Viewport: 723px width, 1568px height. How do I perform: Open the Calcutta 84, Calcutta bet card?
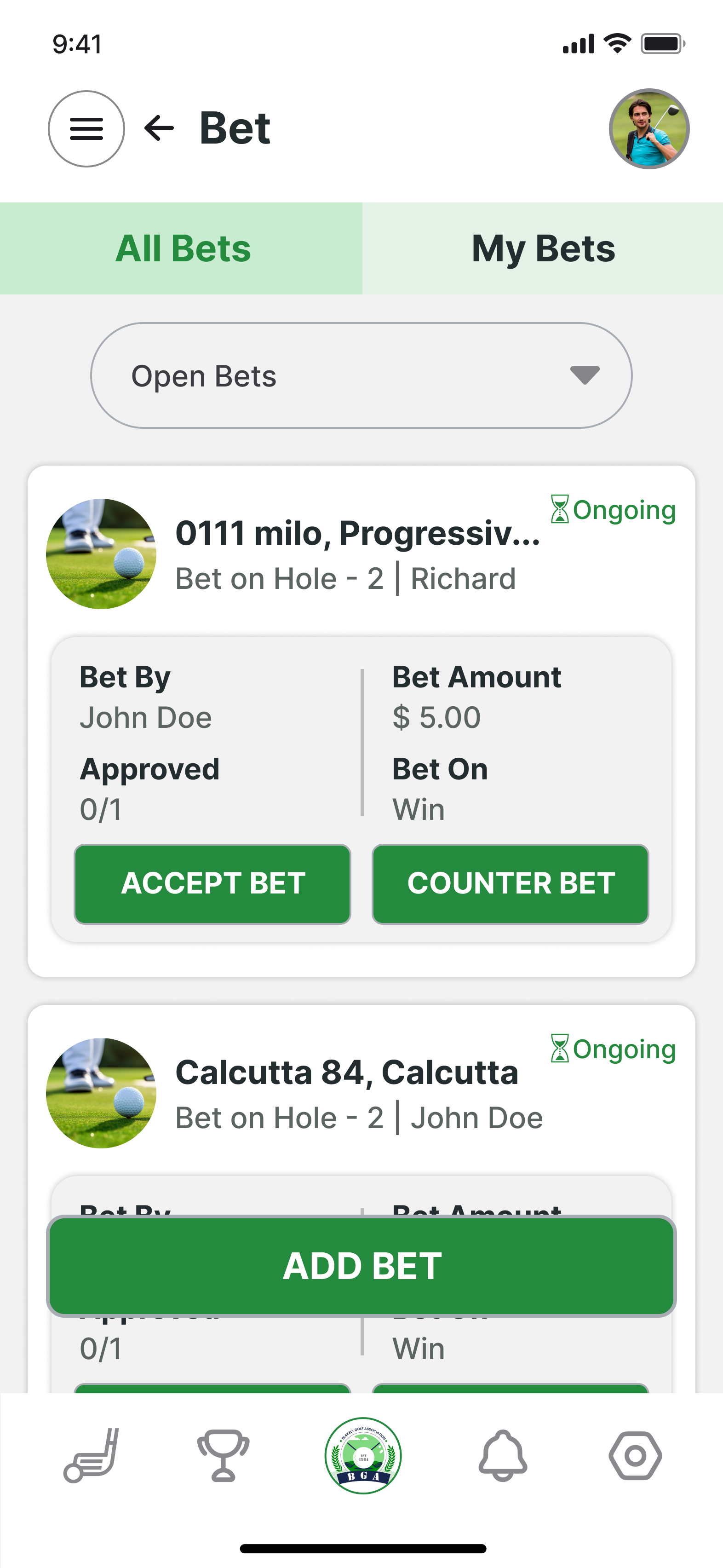(347, 1072)
